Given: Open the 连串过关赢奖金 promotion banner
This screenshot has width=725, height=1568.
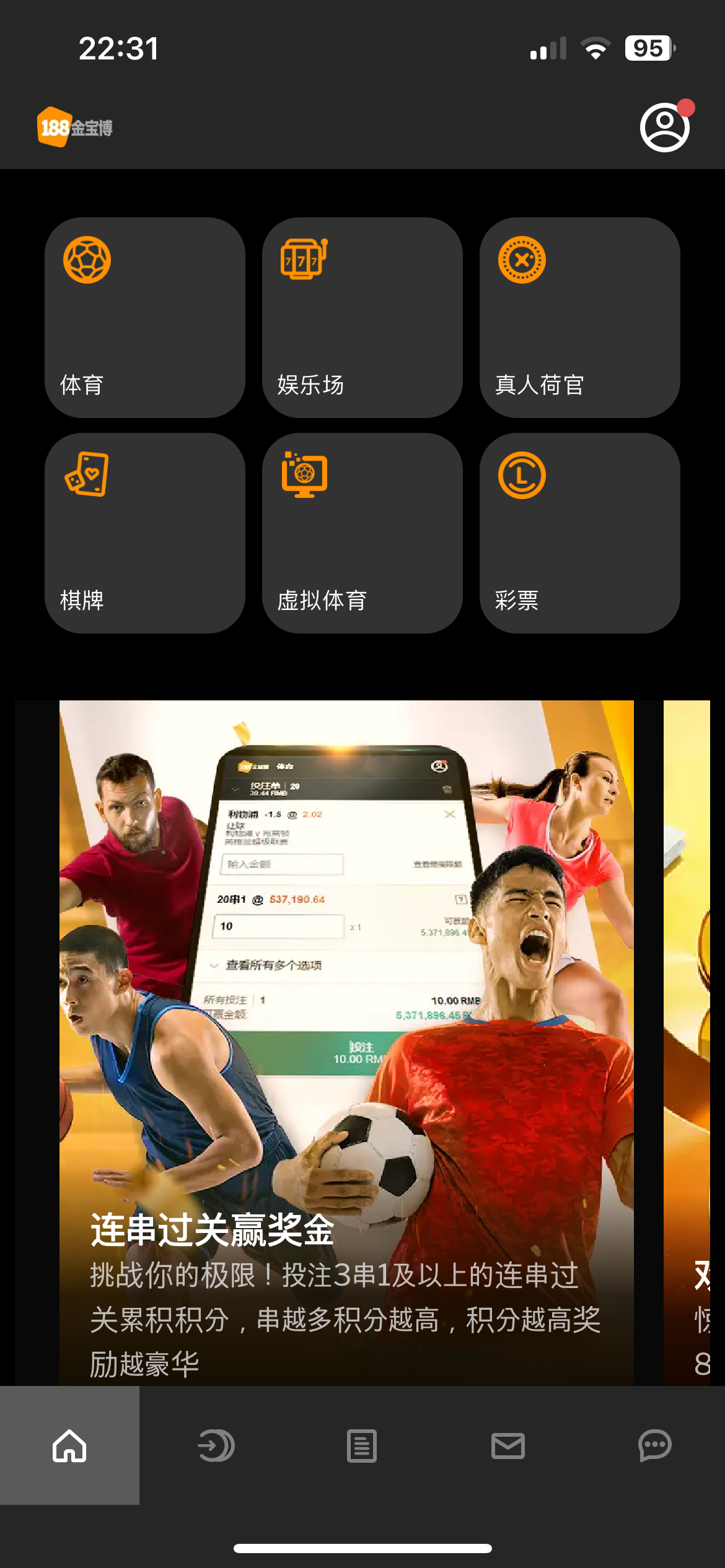Looking at the screenshot, I should [346, 1040].
